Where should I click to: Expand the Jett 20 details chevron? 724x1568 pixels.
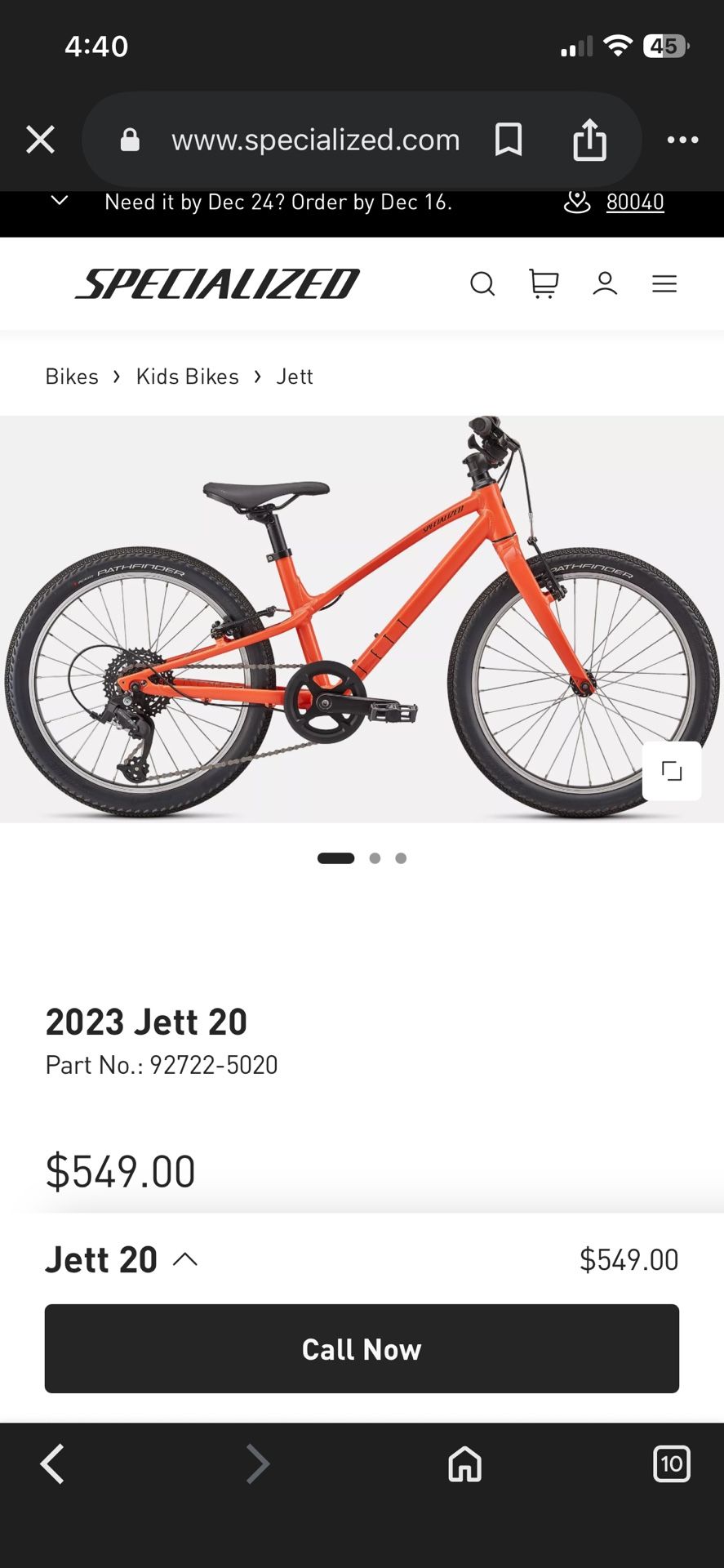click(185, 1259)
